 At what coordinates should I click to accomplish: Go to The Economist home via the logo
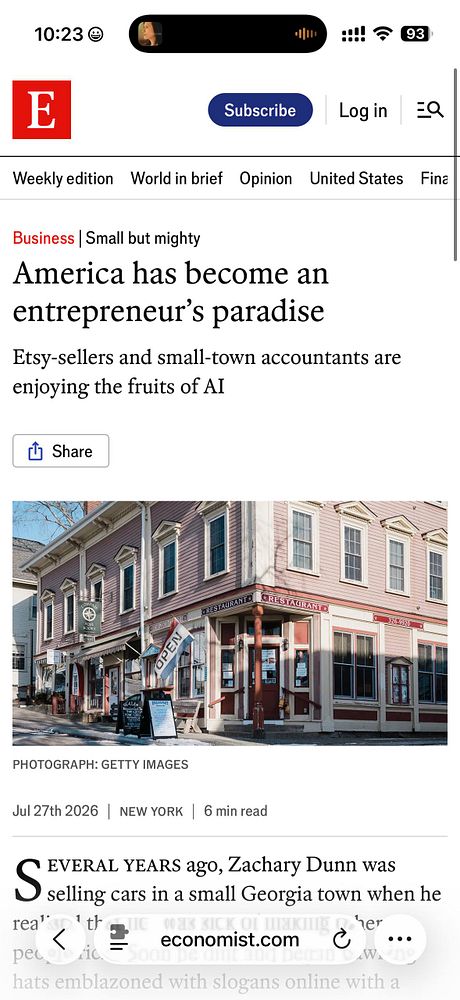[x=41, y=110]
